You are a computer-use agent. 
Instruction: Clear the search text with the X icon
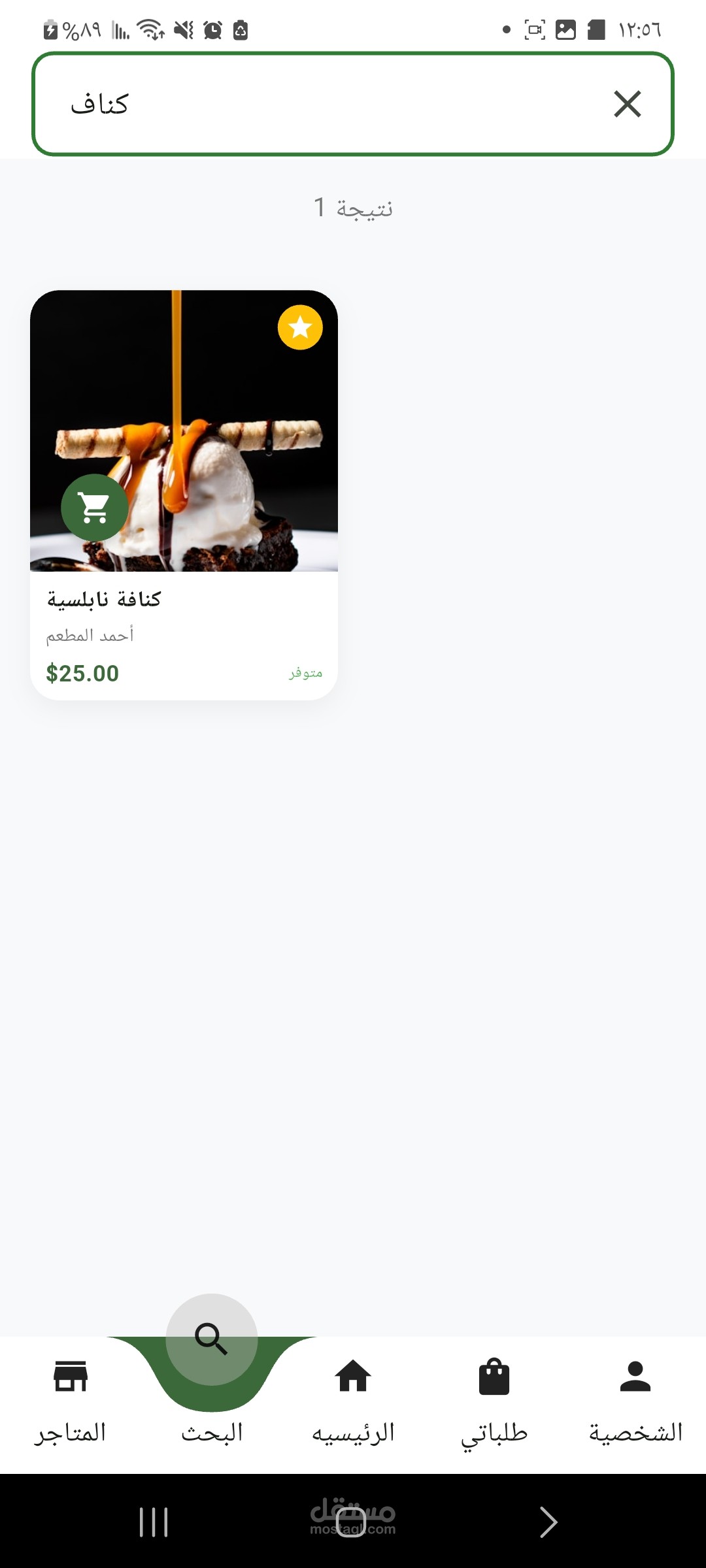627,104
